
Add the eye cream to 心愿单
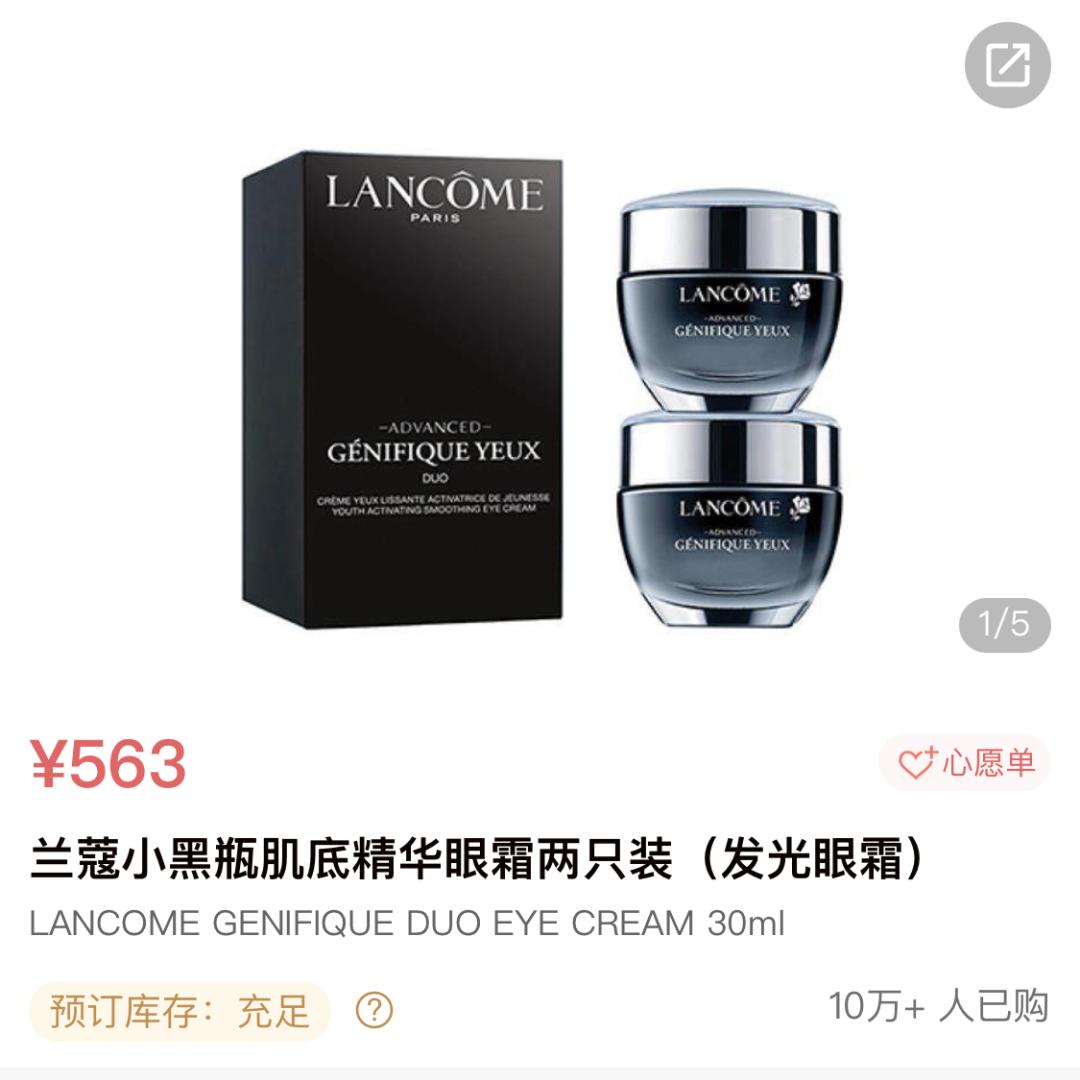click(964, 763)
